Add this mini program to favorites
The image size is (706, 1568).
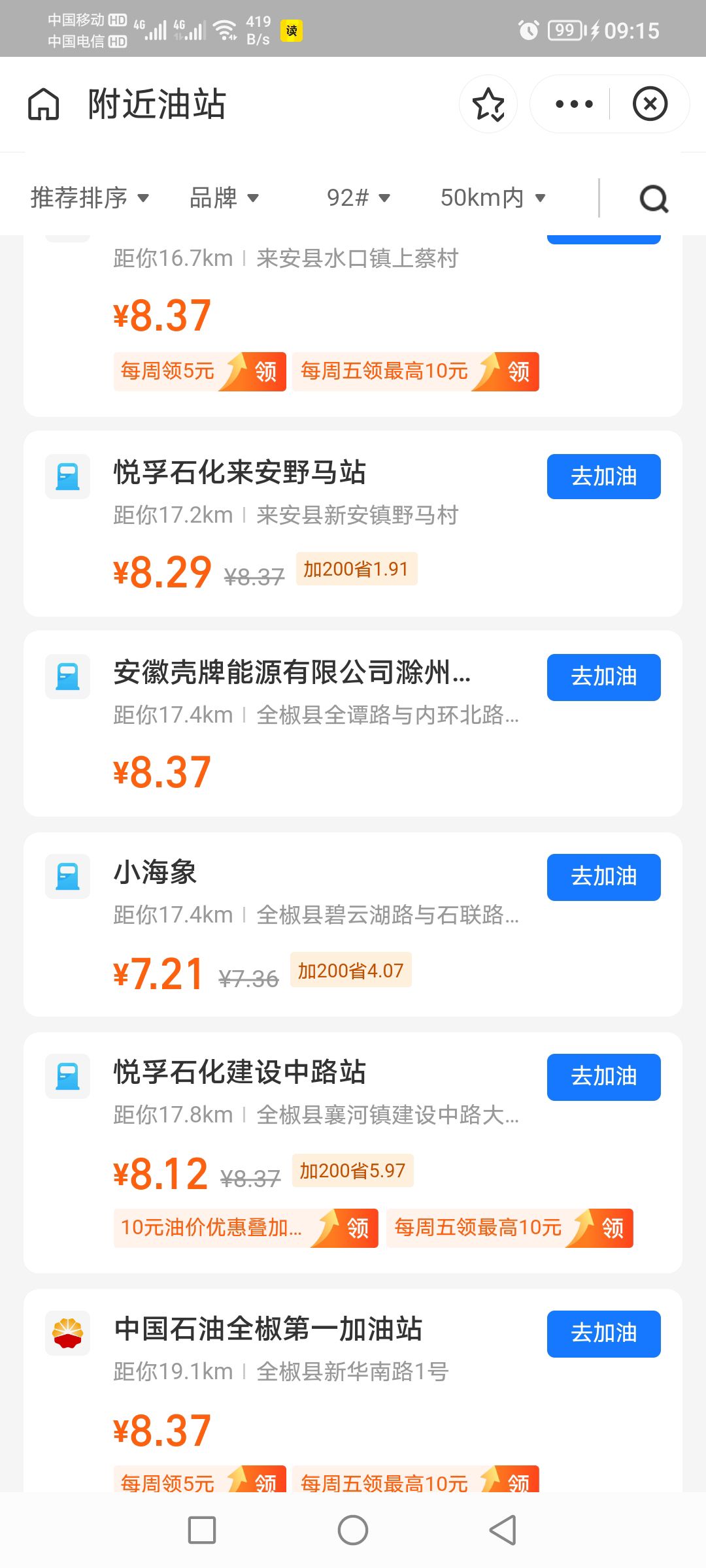pyautogui.click(x=488, y=105)
